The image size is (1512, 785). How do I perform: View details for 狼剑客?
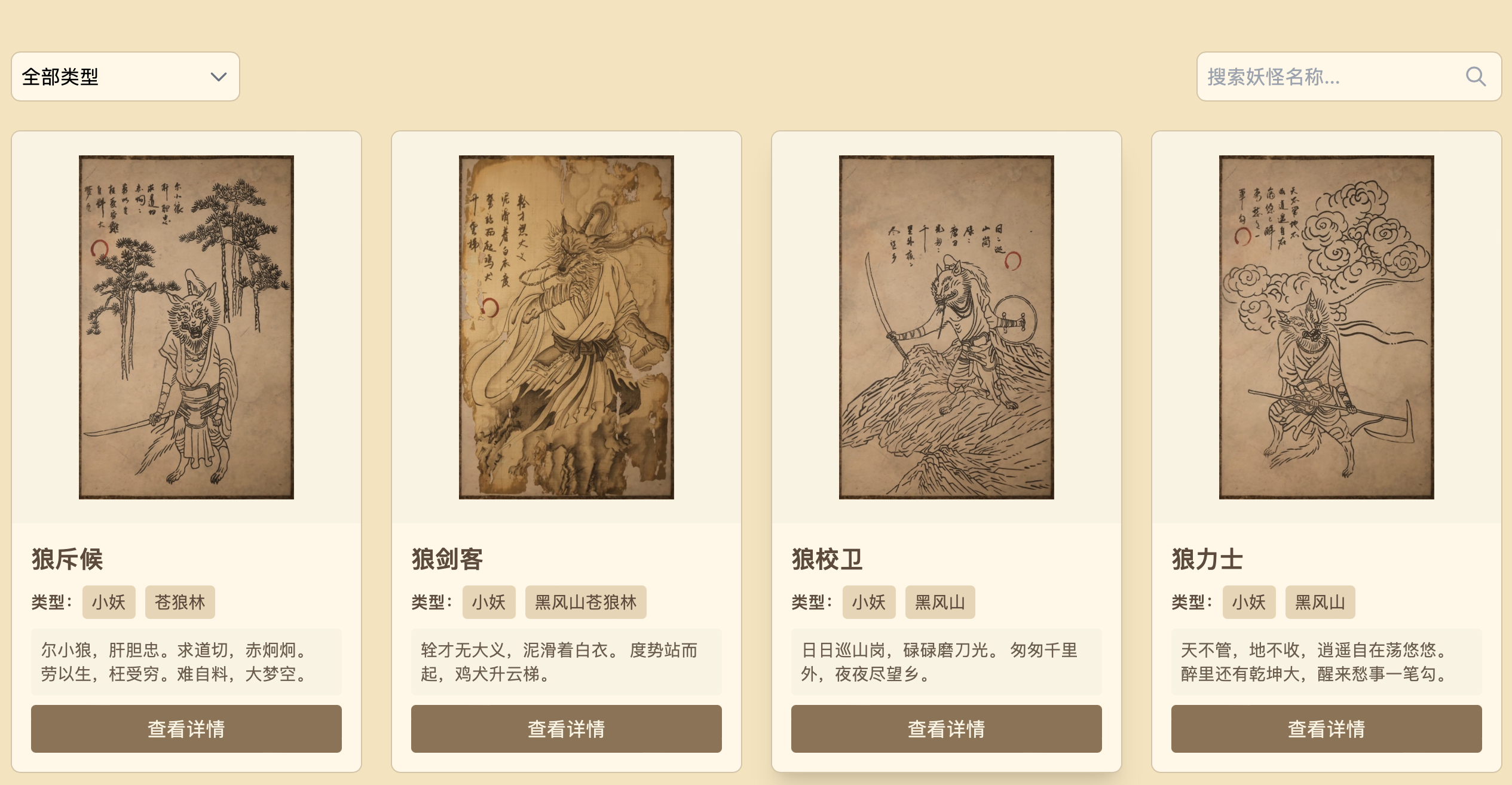point(566,728)
